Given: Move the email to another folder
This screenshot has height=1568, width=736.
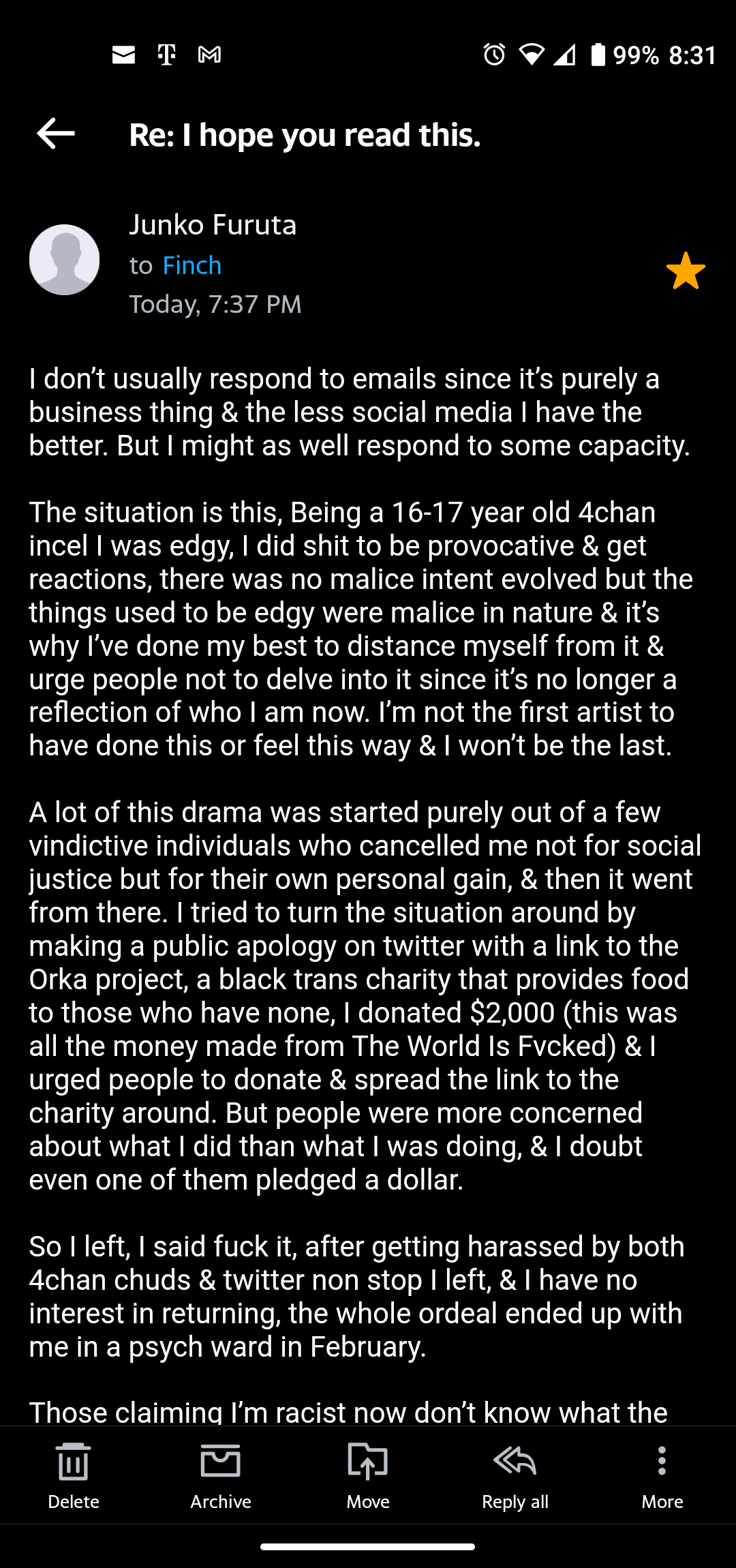Looking at the screenshot, I should click(x=368, y=1476).
